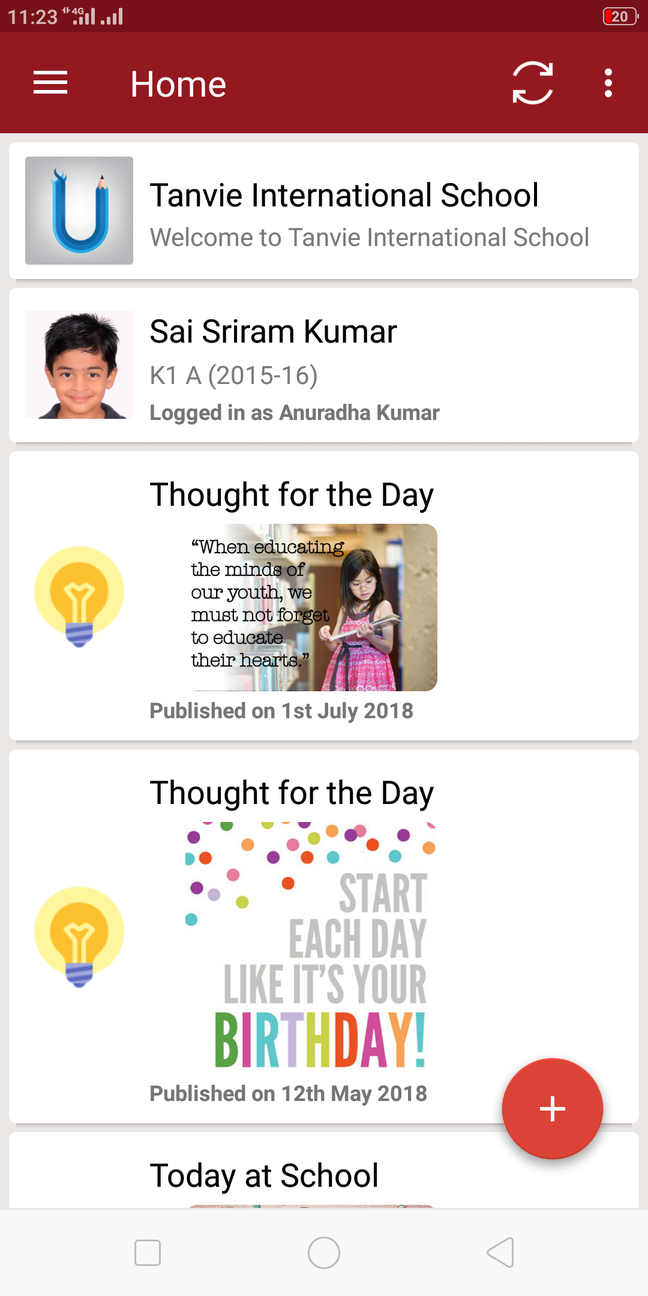Screen dimensions: 648x1296
Task: Go to the system home screen
Action: tap(324, 1252)
